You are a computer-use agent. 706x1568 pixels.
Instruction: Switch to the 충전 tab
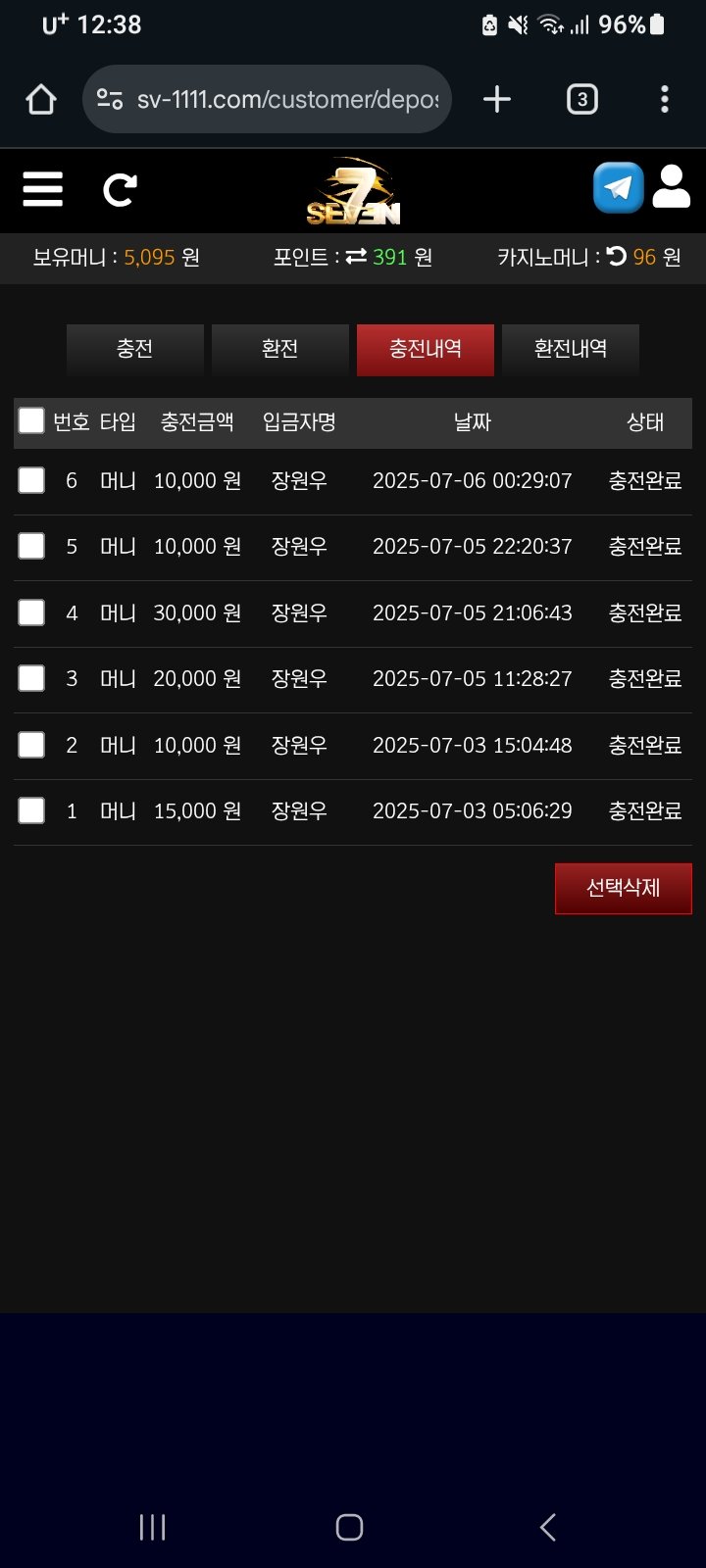135,349
